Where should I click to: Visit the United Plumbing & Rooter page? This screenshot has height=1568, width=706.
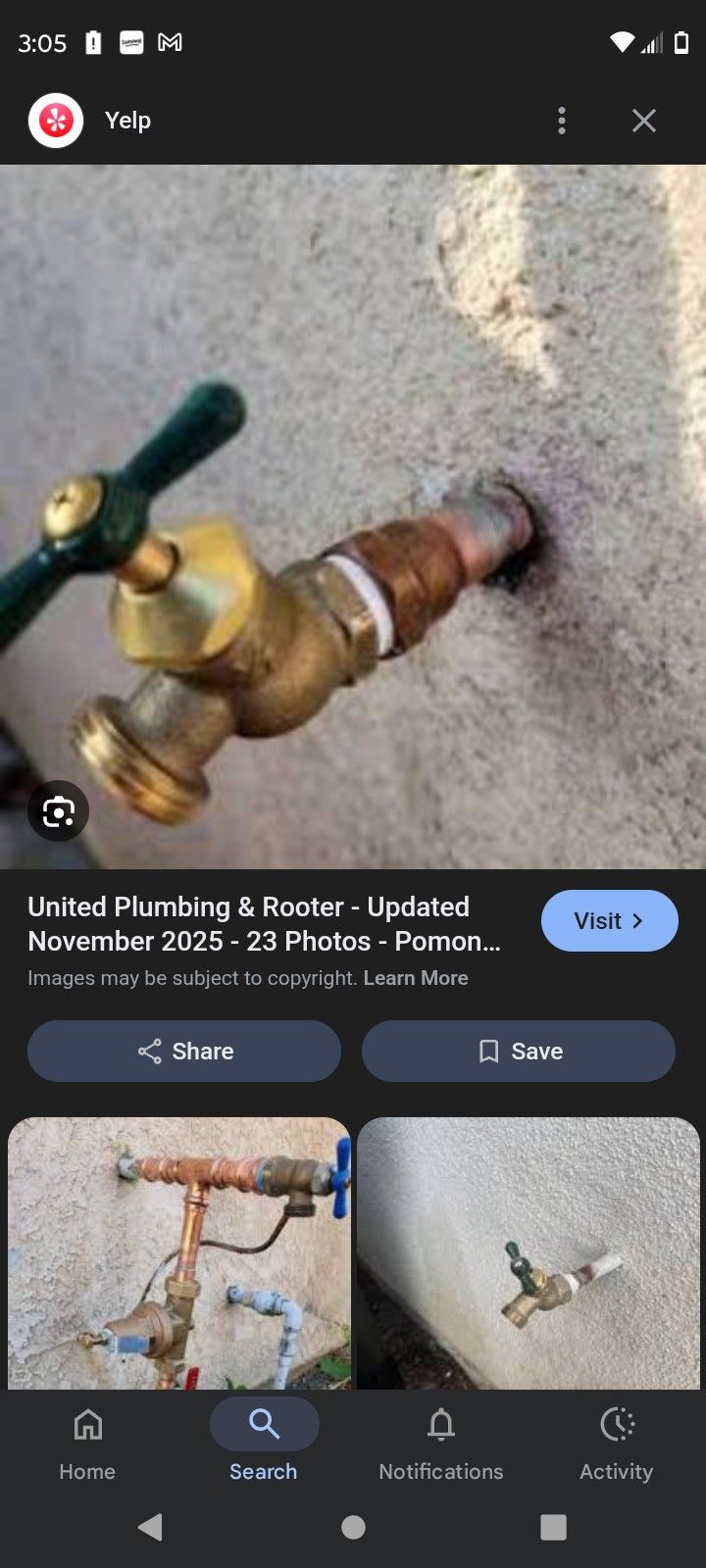pos(609,921)
